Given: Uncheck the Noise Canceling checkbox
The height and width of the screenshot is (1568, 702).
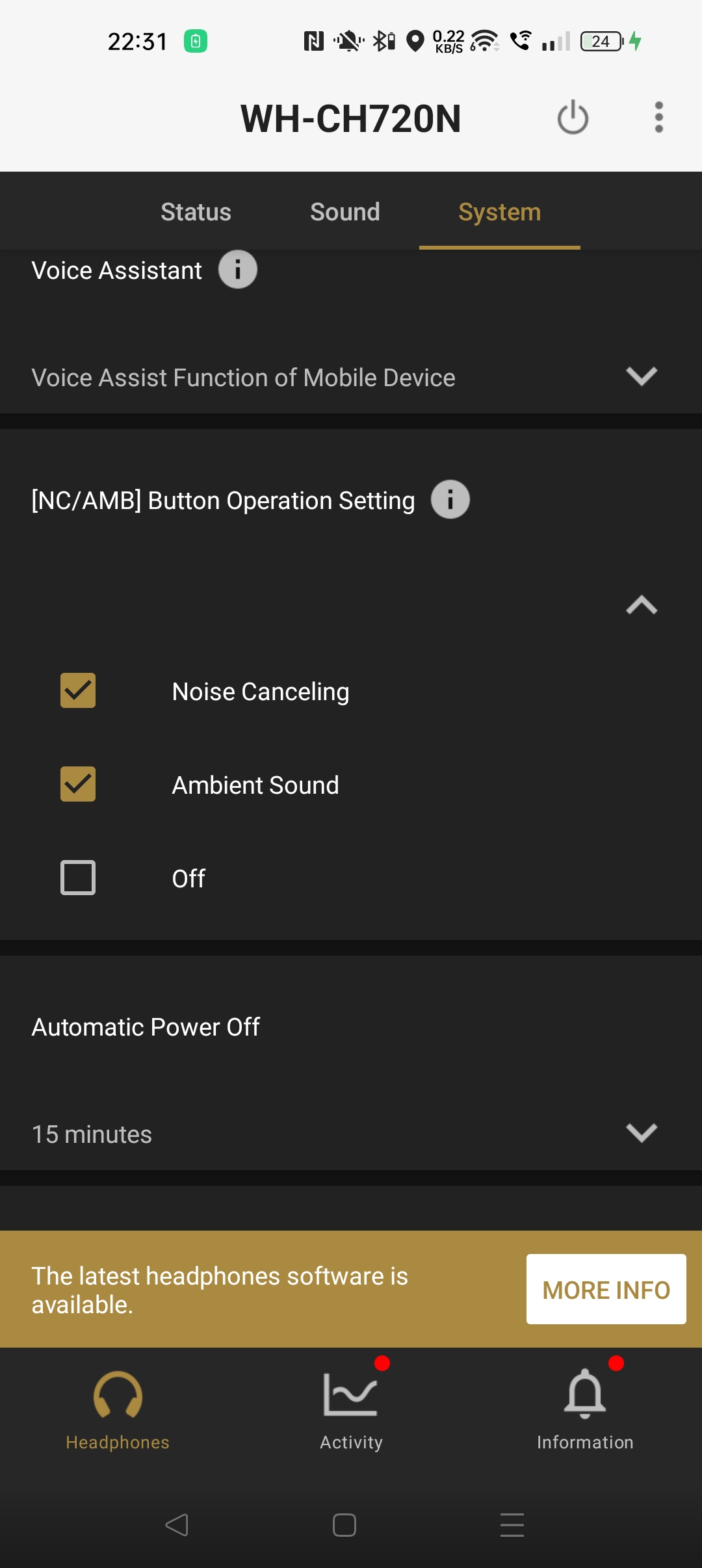Looking at the screenshot, I should [x=78, y=690].
